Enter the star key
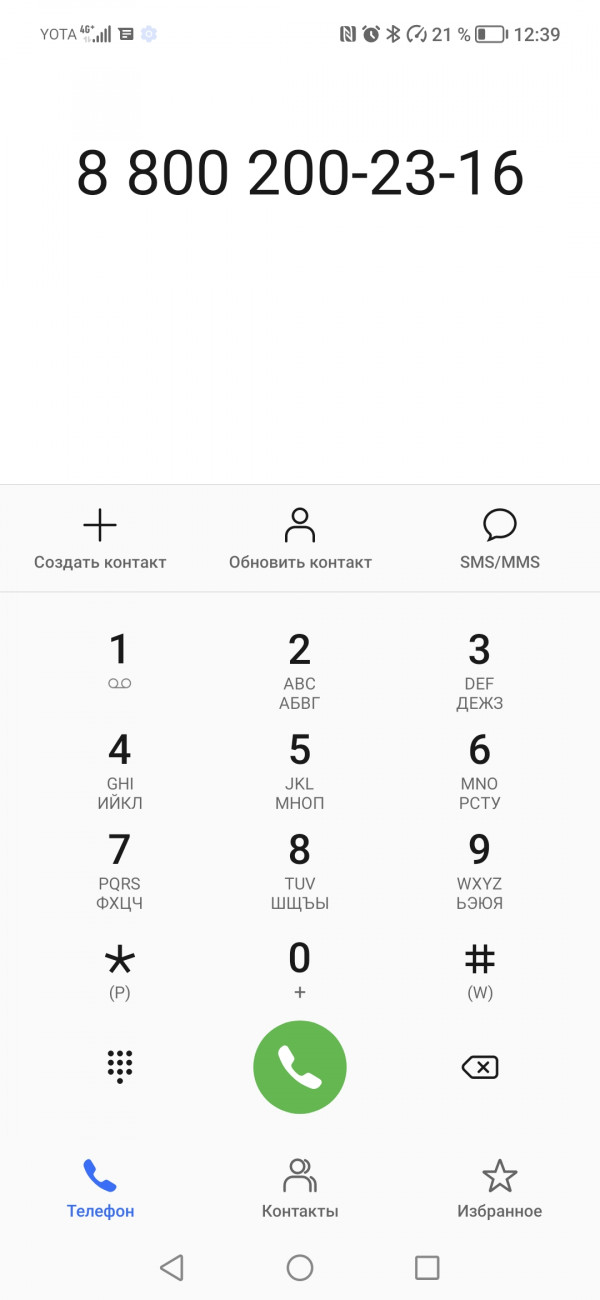600x1300 pixels. click(120, 970)
